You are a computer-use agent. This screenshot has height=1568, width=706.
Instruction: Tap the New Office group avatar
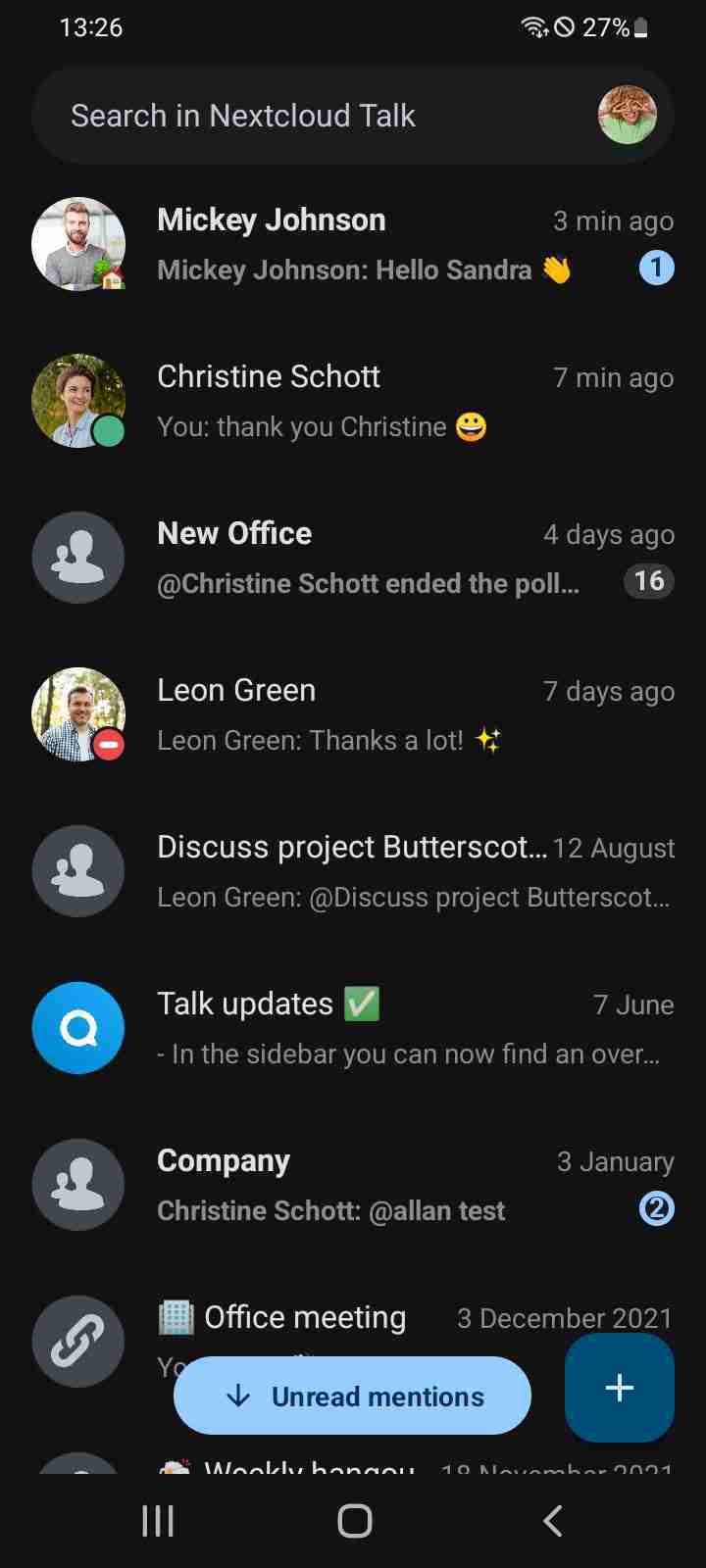(x=78, y=557)
